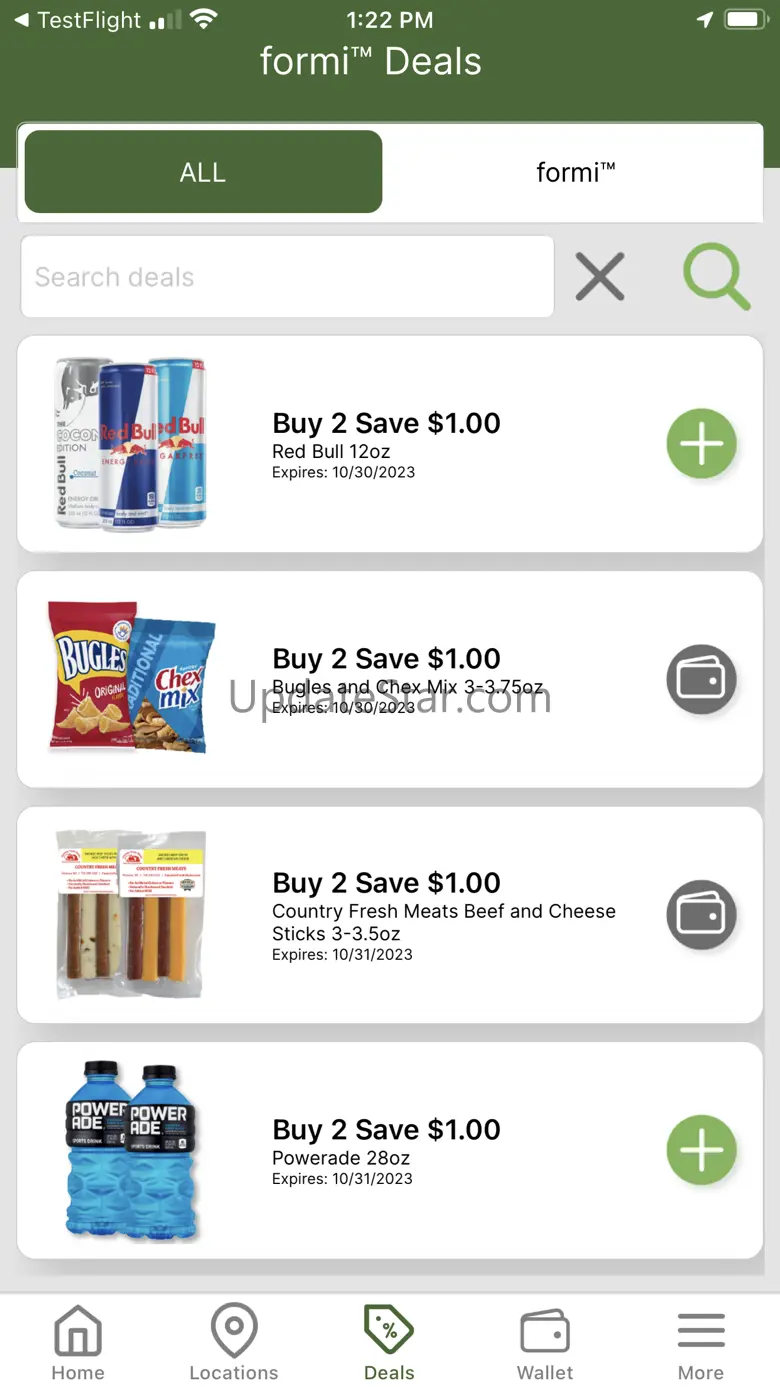The height and width of the screenshot is (1387, 780).
Task: Open the Bugles and Chex Mix deal card
Action: tap(390, 680)
